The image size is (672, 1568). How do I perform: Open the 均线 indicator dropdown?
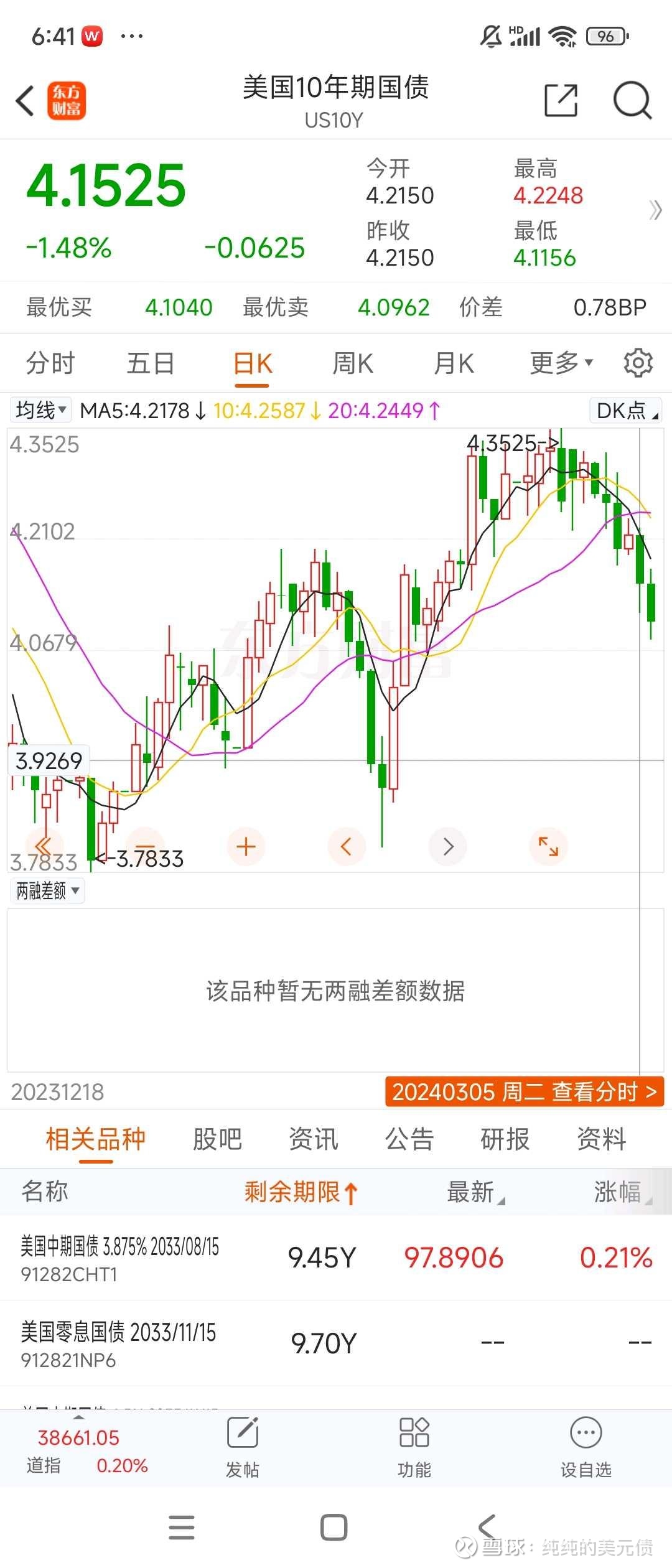click(x=39, y=410)
